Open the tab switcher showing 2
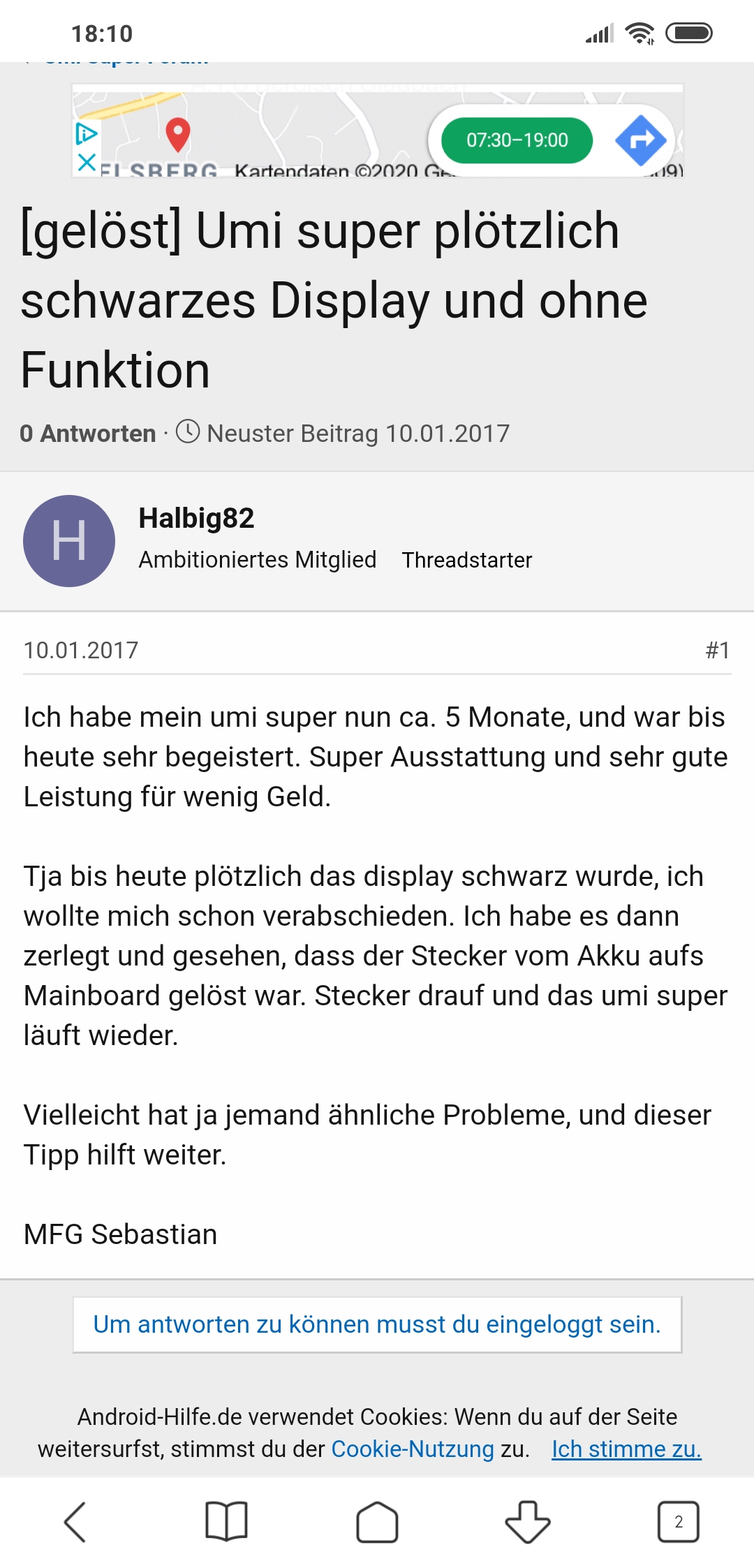 (x=678, y=1522)
